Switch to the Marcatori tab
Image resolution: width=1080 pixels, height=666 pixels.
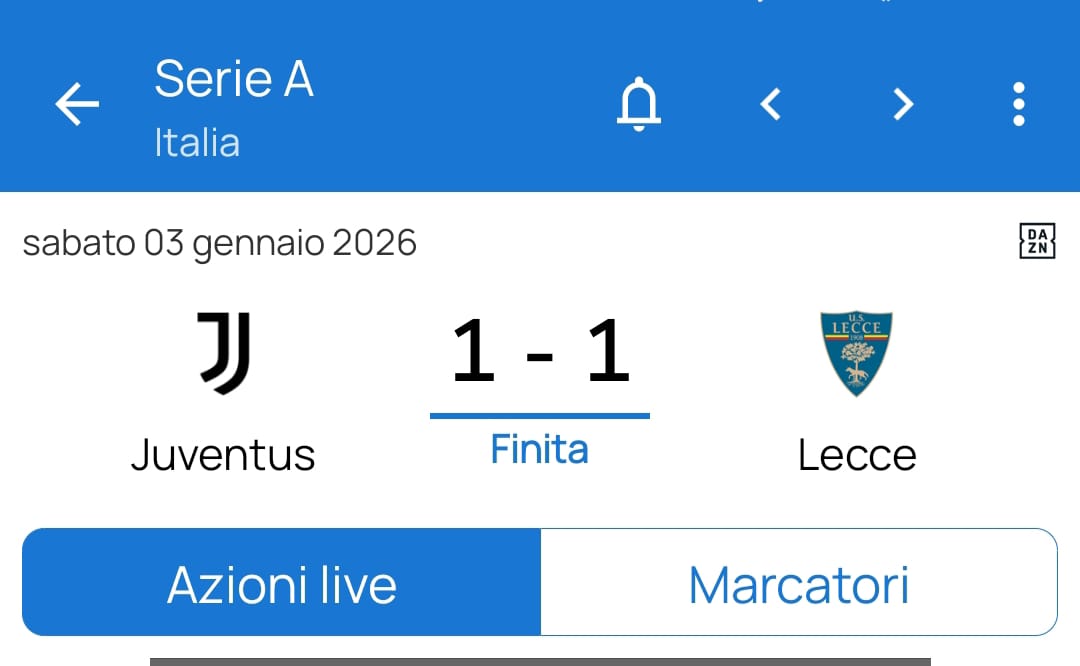coord(798,583)
